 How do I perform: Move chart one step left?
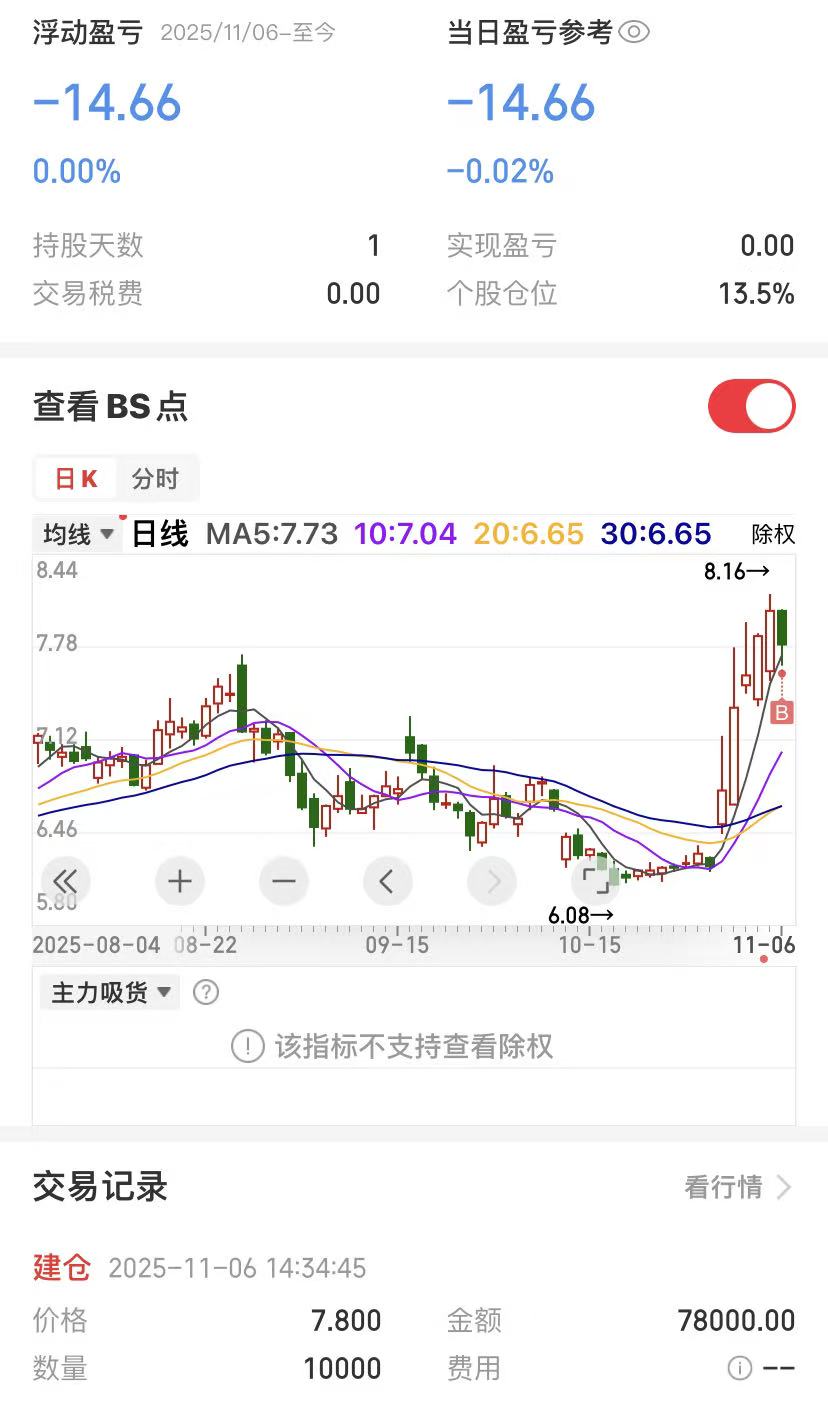(388, 881)
